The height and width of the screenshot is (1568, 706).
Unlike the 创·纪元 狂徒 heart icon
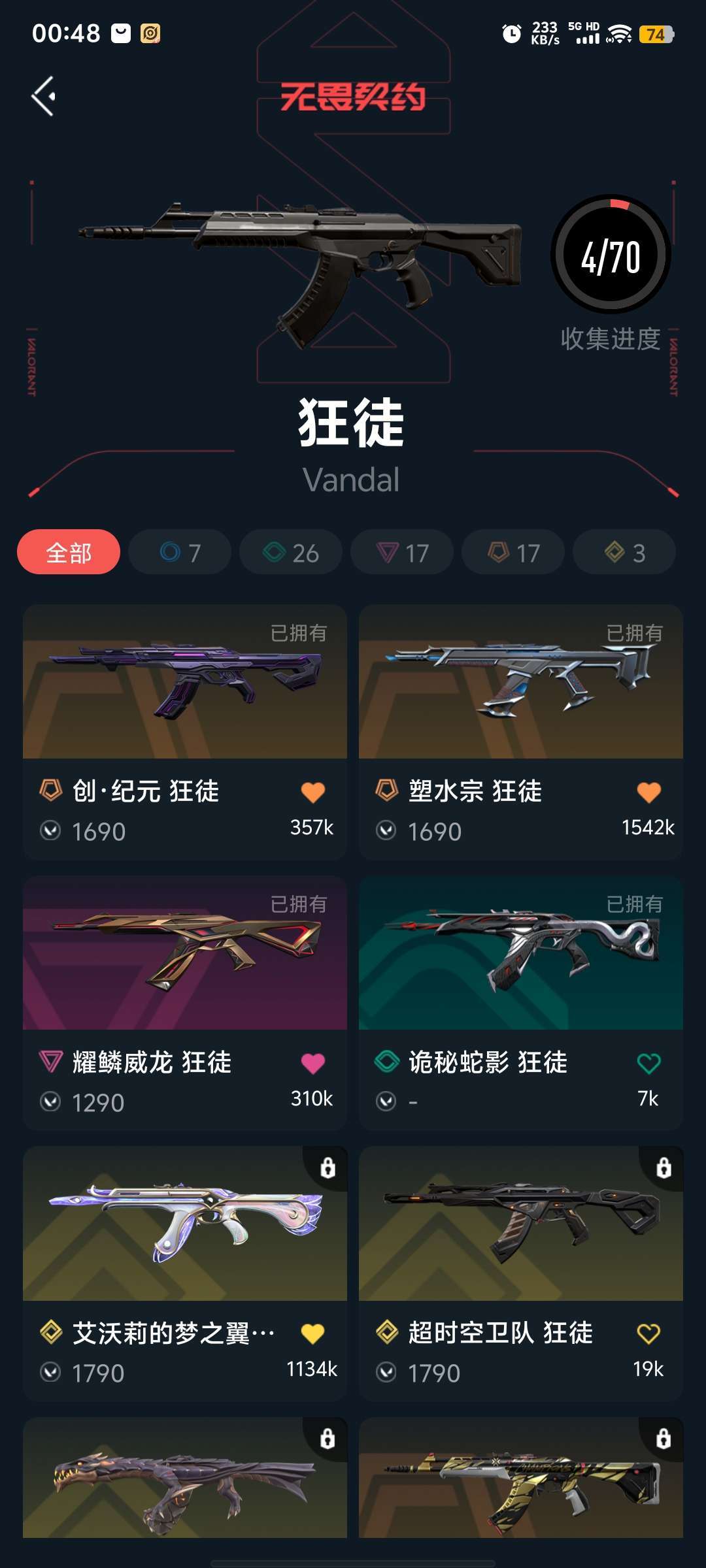point(313,792)
